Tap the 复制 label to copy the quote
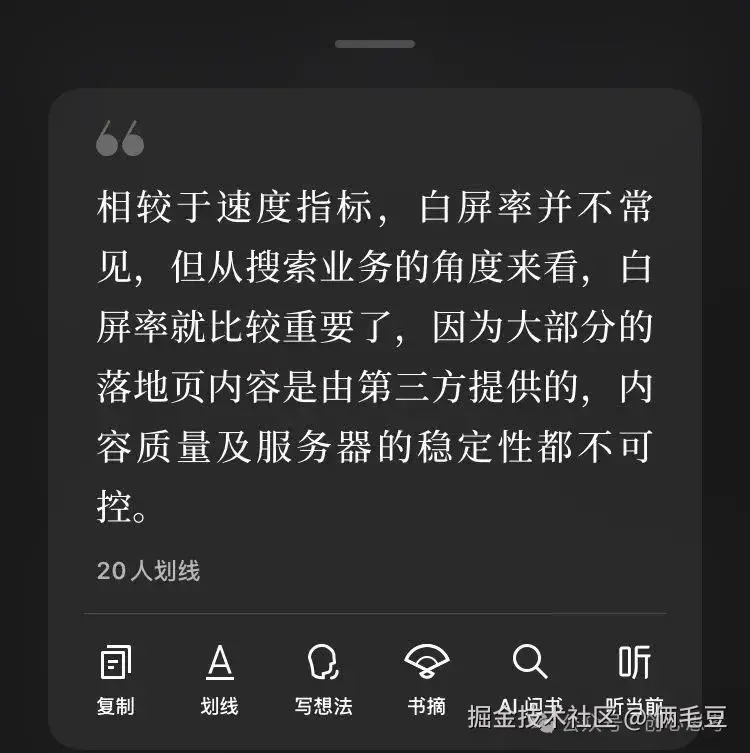The image size is (750, 753). click(x=117, y=706)
